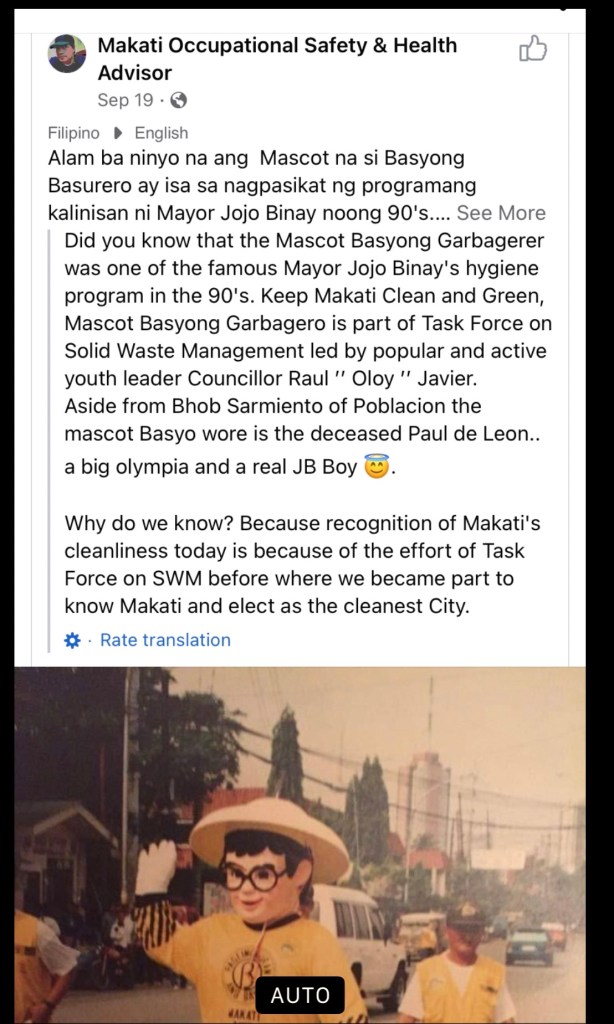Tap the AUTO button
This screenshot has height=1024, width=614.
[300, 995]
